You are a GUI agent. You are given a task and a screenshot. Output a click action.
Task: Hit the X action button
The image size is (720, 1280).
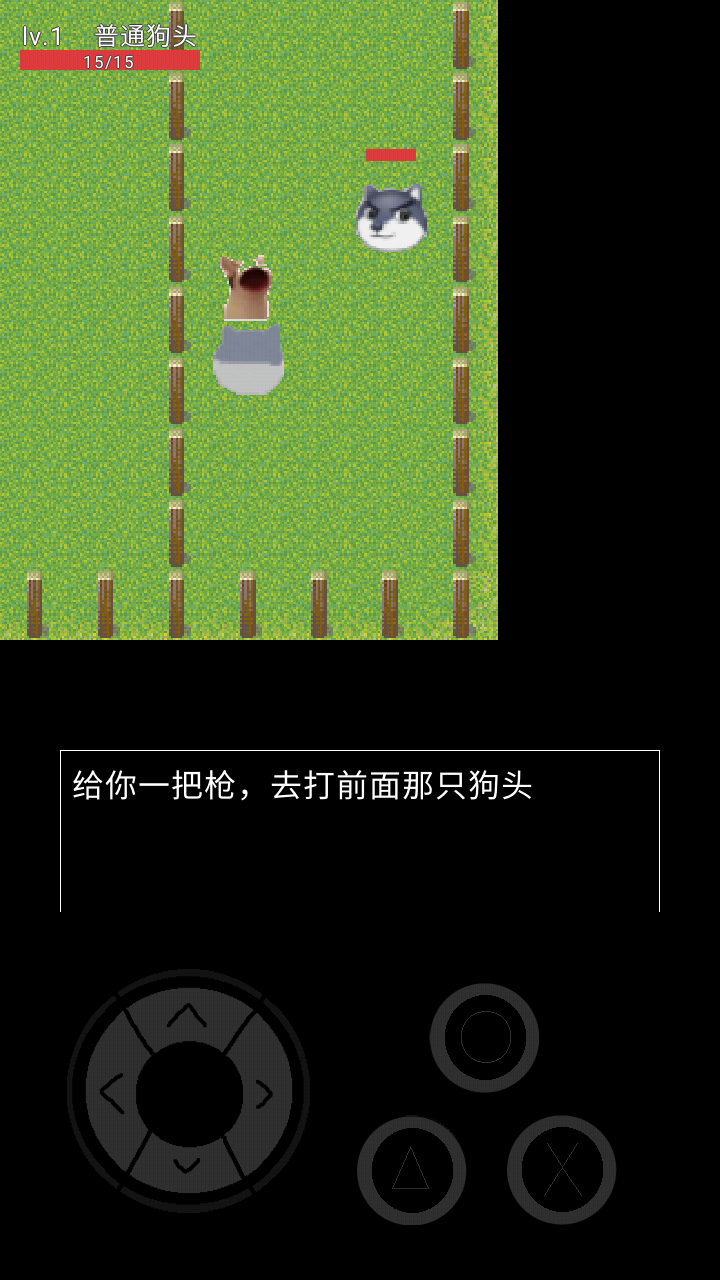tap(561, 1169)
